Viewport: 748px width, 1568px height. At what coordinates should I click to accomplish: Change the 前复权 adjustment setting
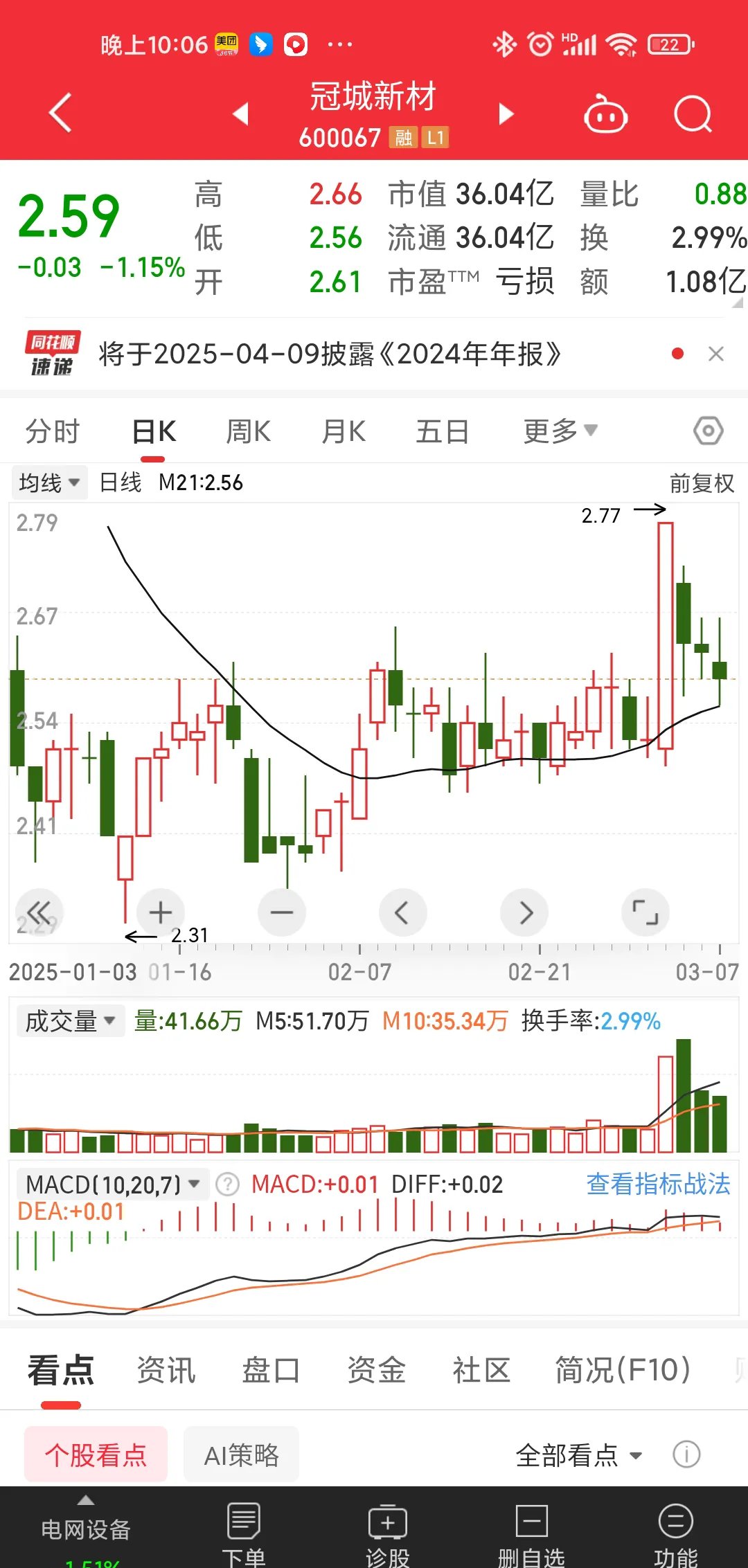[x=701, y=483]
